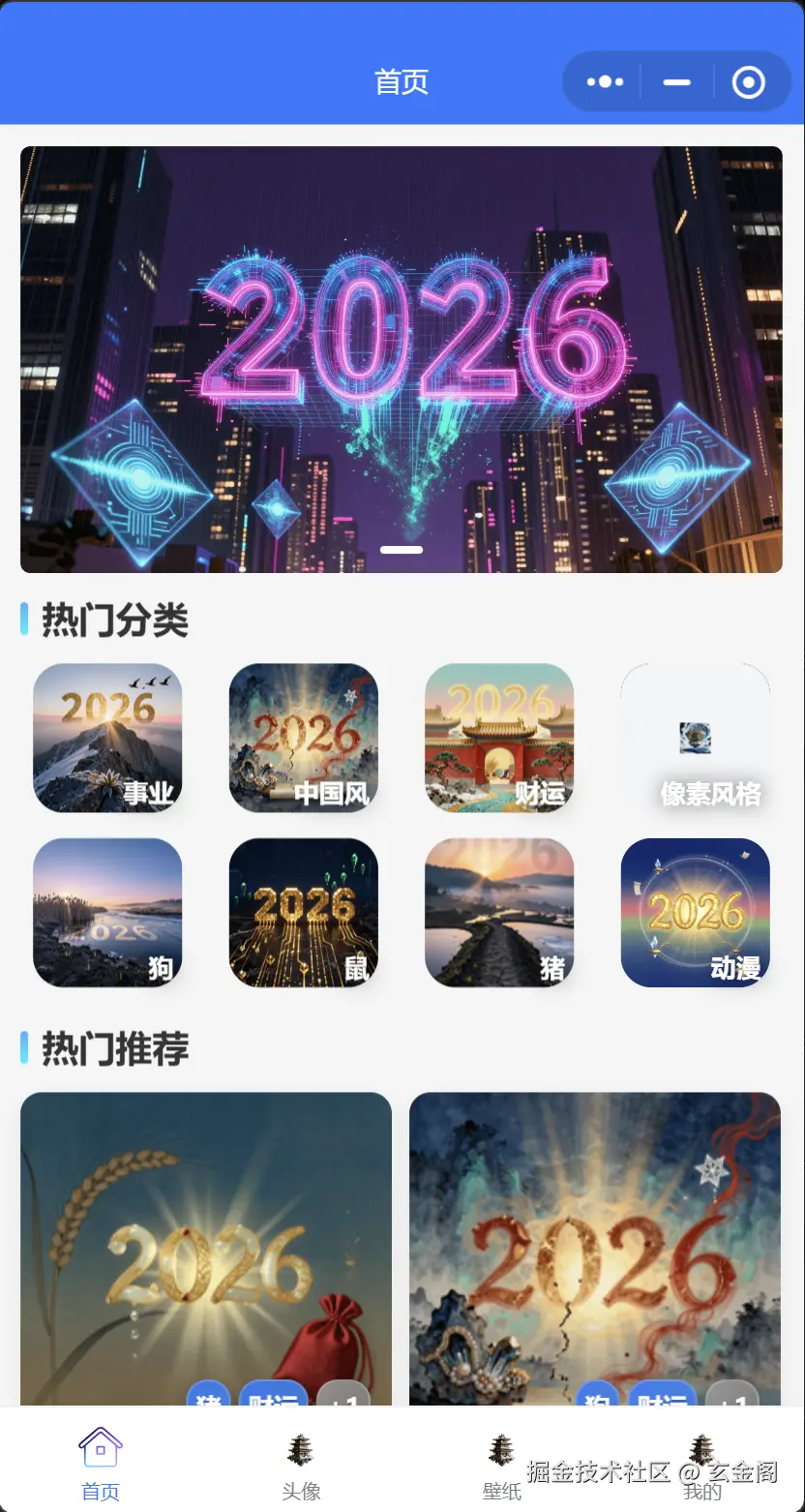Open the 中国风 category
Image resolution: width=805 pixels, height=1512 pixels.
pos(303,738)
